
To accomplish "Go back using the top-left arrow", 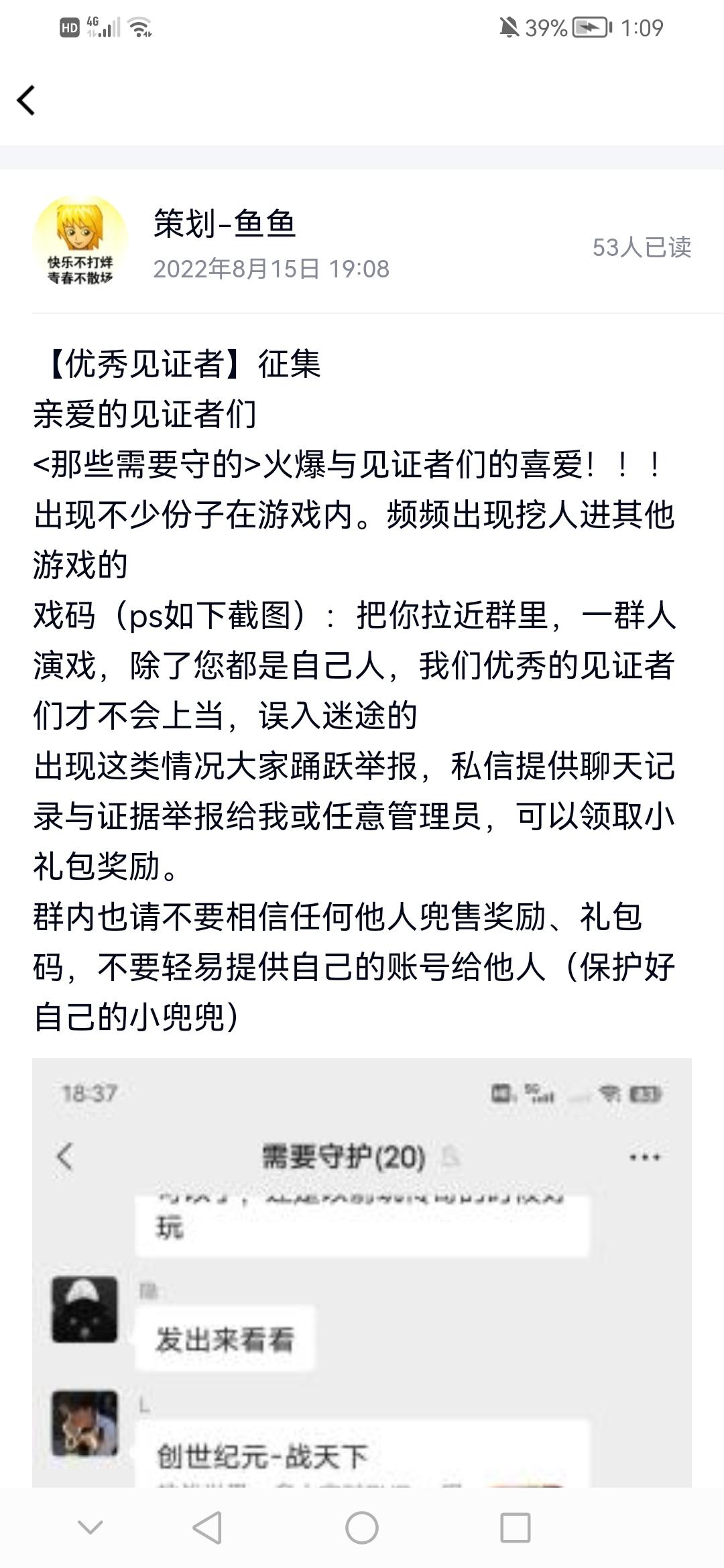I will [x=27, y=101].
